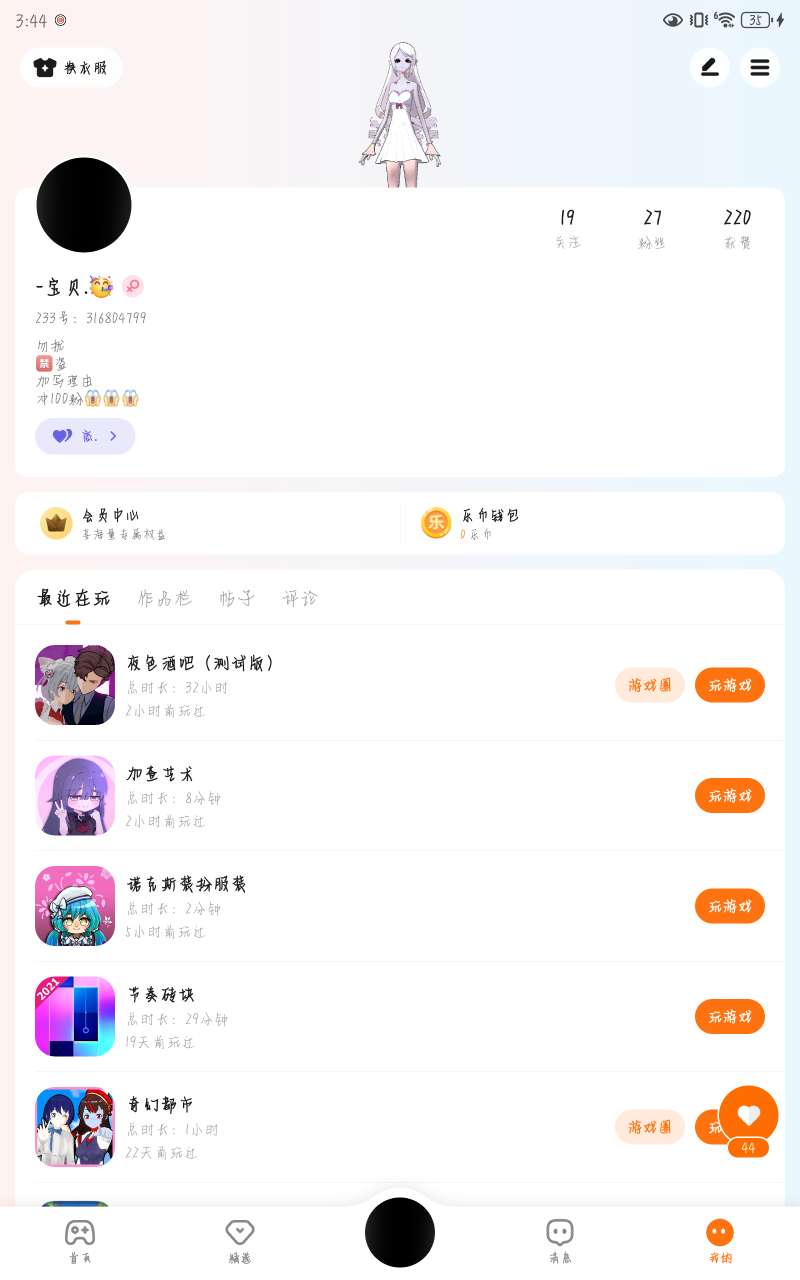Tap 玩游戏 for 加查艺术
This screenshot has width=800, height=1280.
[x=730, y=796]
